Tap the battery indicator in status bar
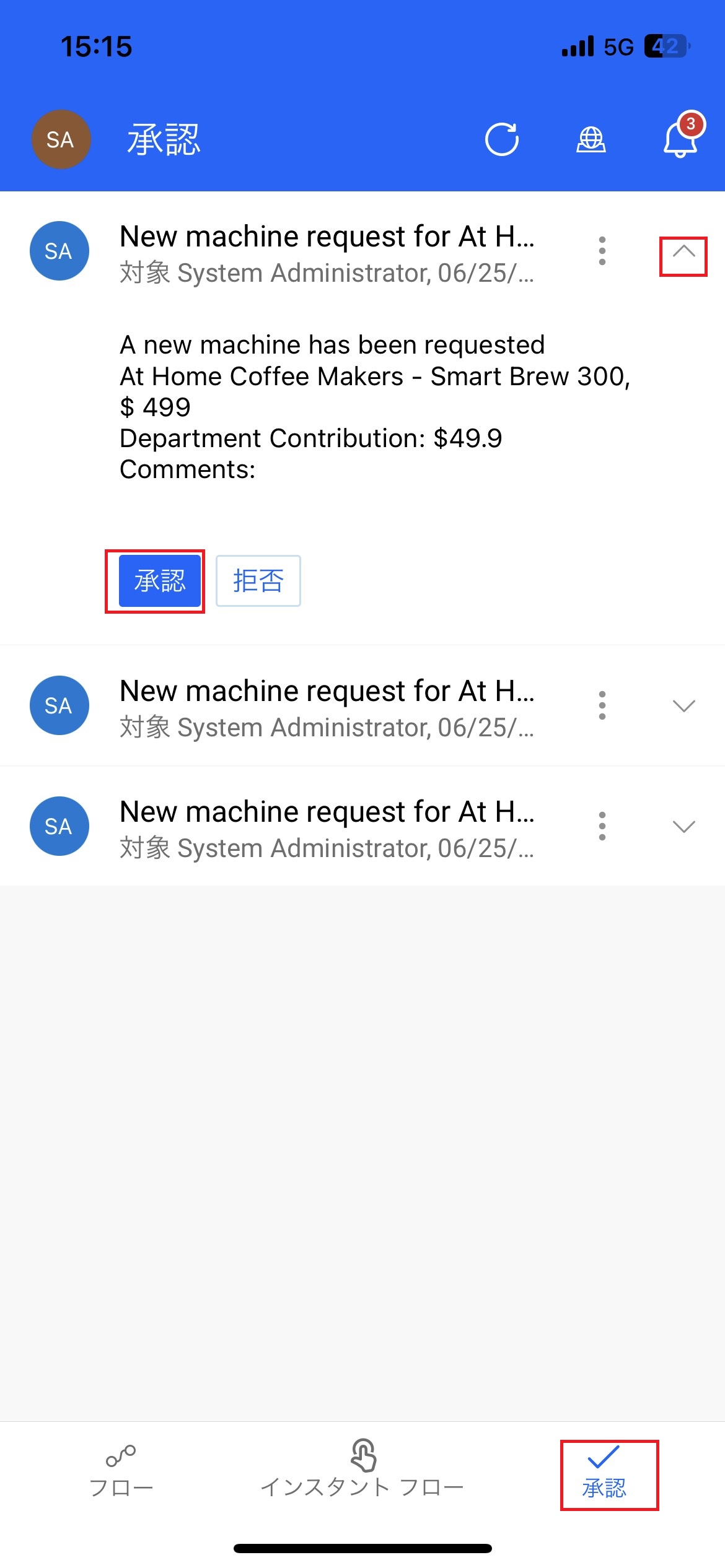 coord(666,45)
